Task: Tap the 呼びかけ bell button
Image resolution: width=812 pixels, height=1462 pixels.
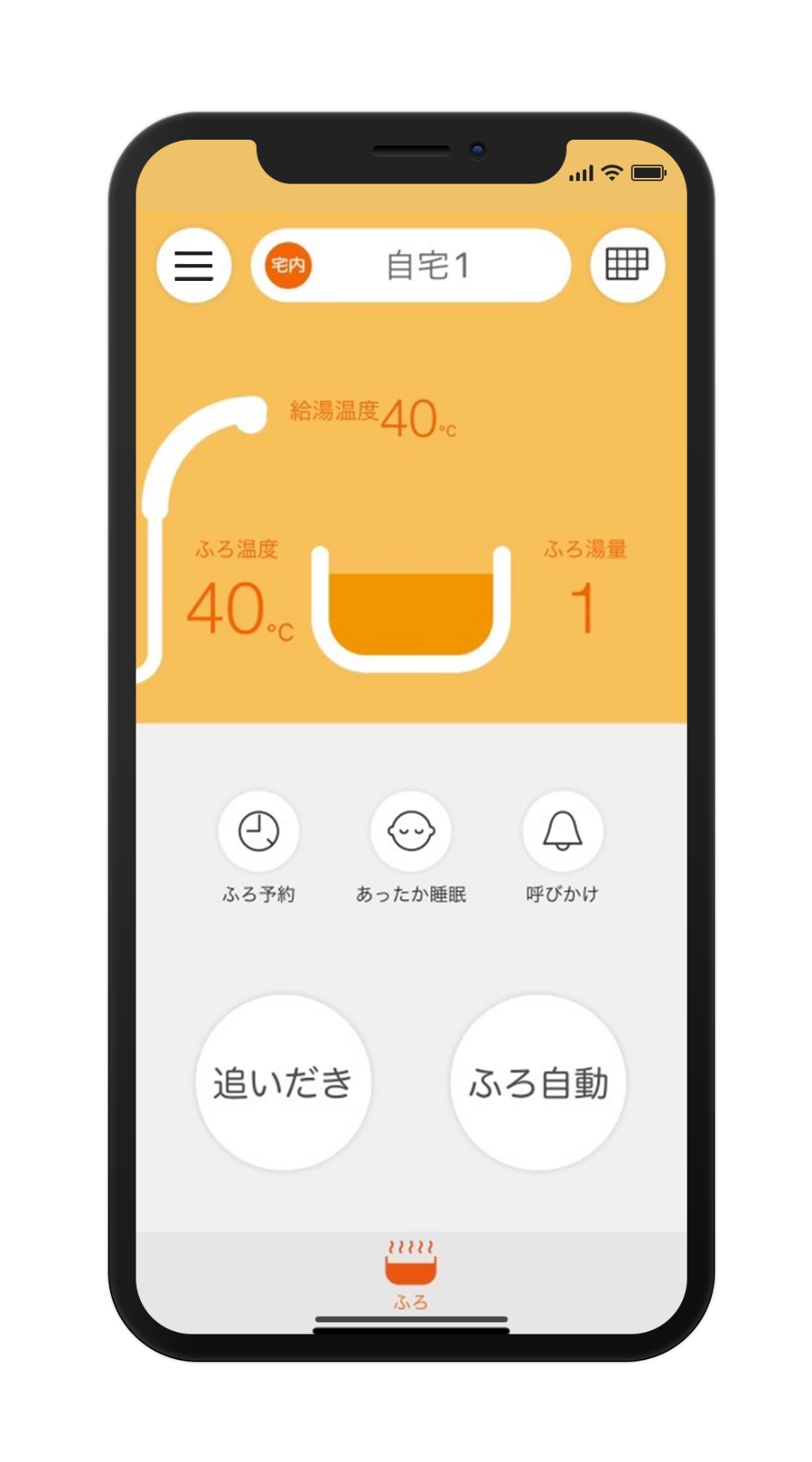Action: 562,832
